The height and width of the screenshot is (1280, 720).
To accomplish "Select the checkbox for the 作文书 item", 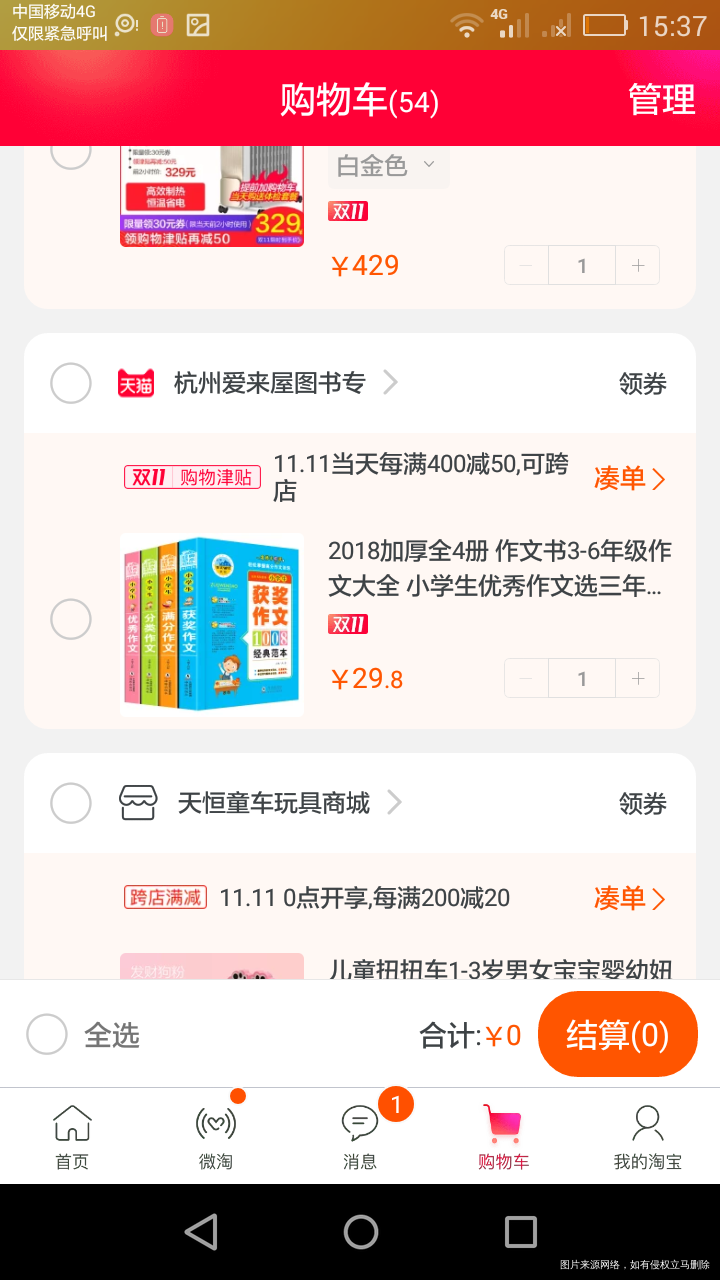I will tap(71, 618).
